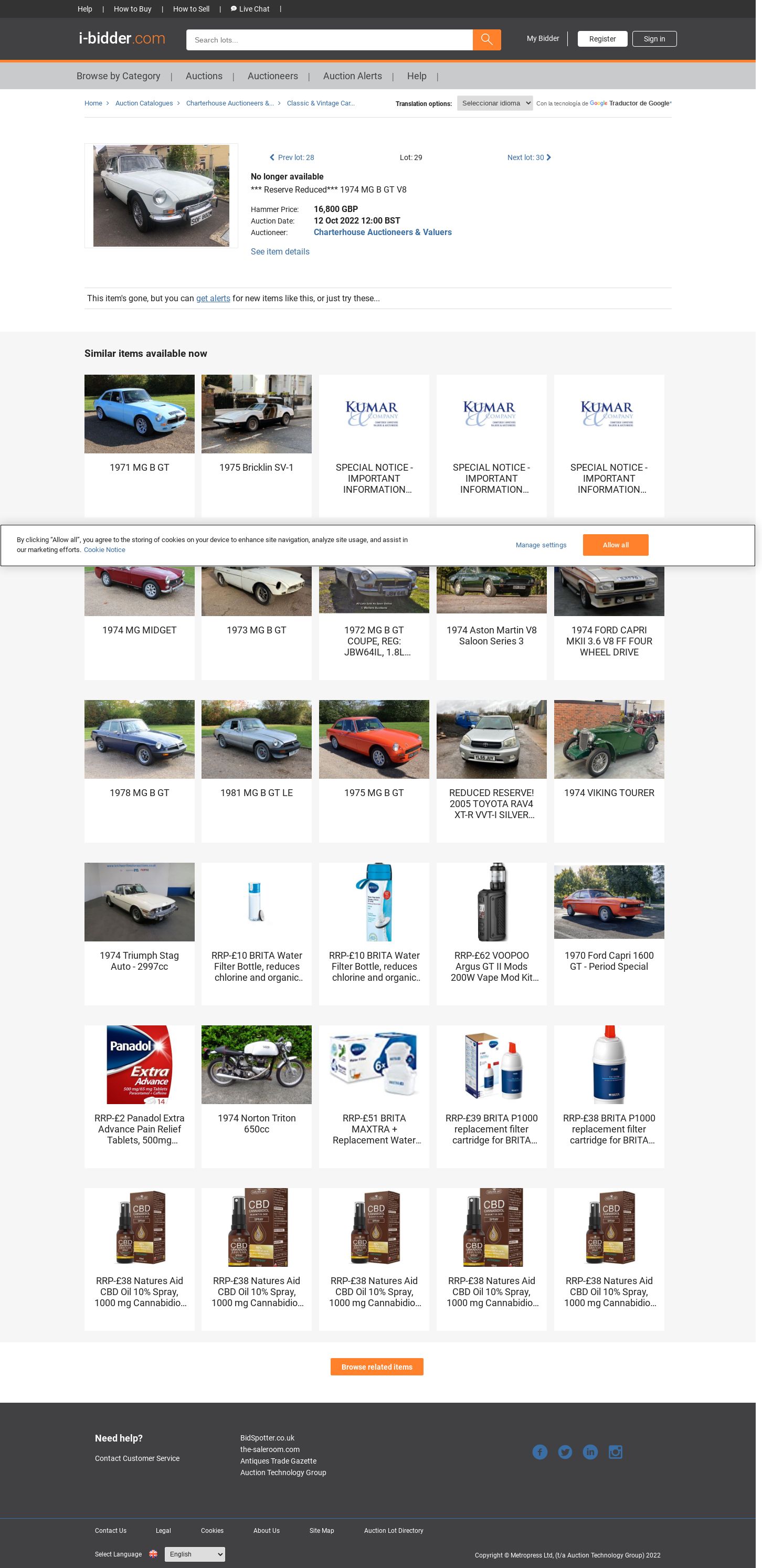Open Browse by Category menu
This screenshot has height=1568, width=762.
(x=118, y=76)
